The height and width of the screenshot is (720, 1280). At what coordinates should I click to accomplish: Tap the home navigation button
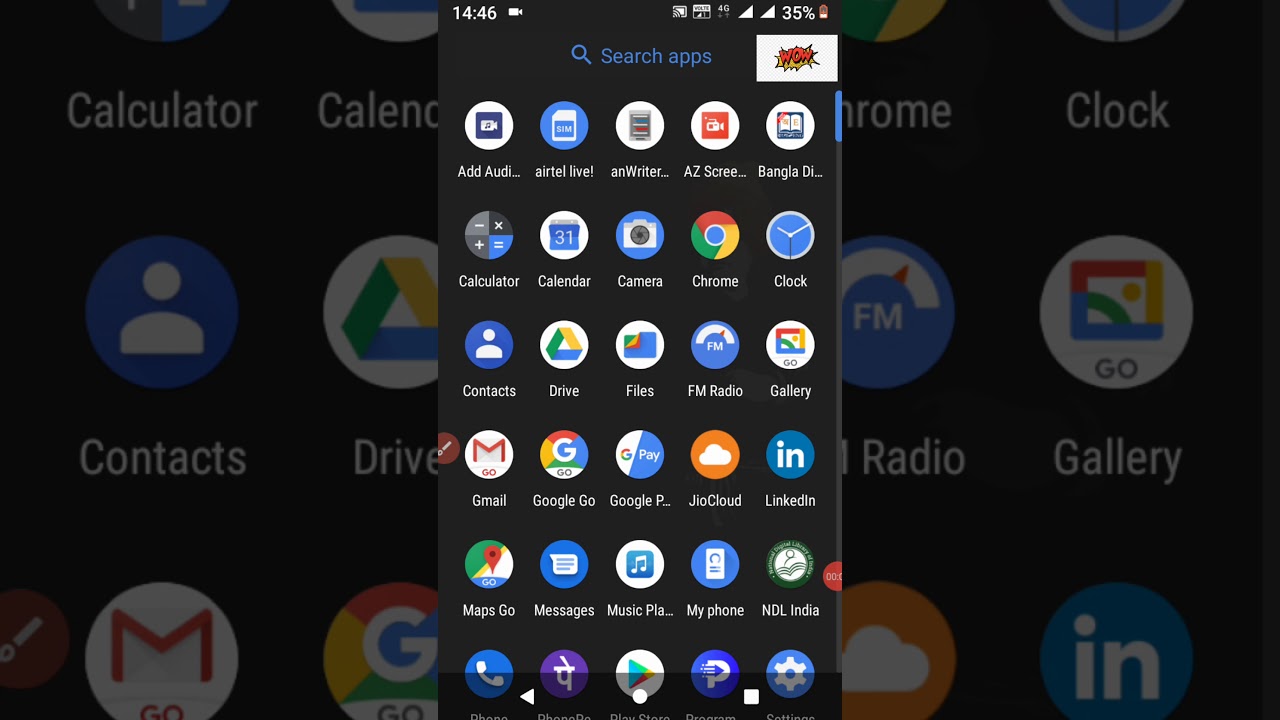coord(640,696)
